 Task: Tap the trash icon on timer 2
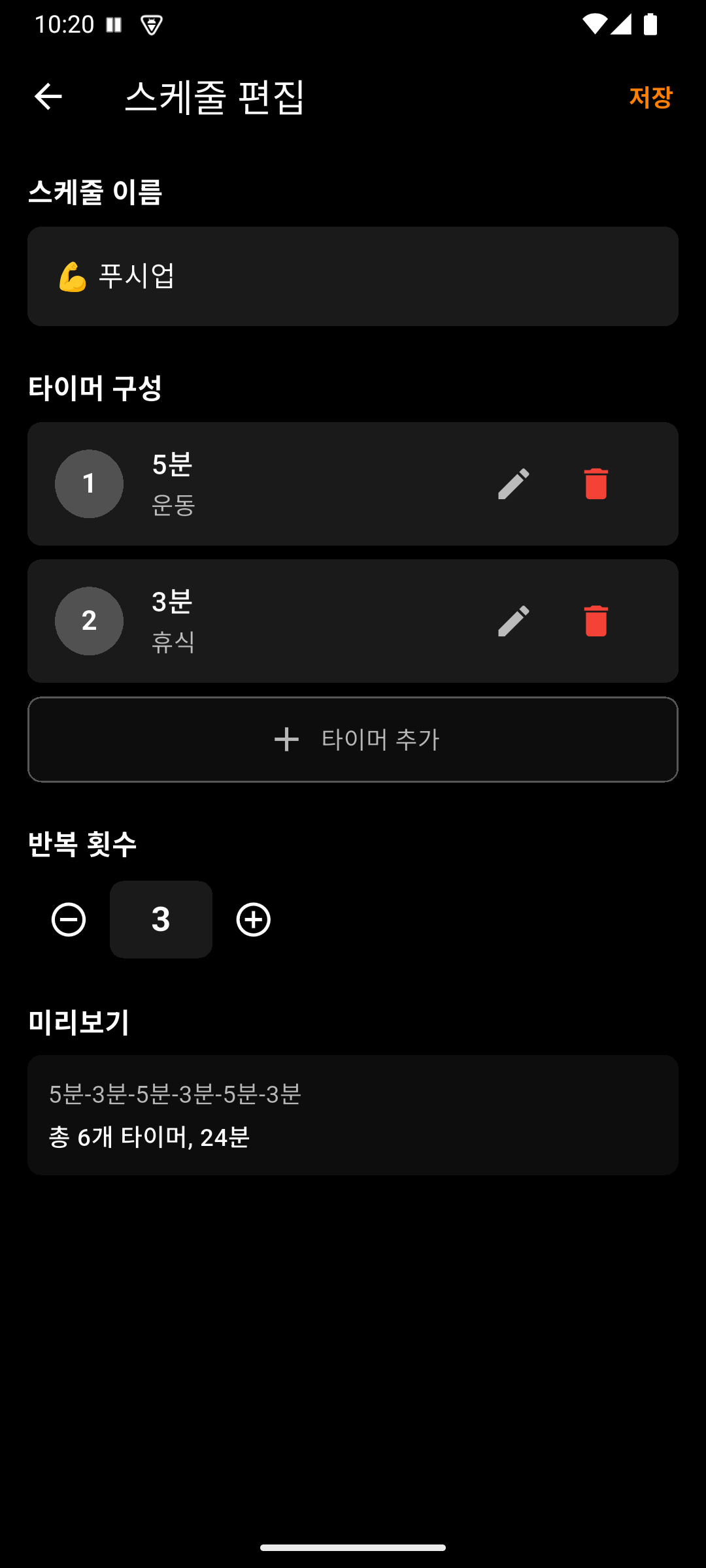pos(596,621)
